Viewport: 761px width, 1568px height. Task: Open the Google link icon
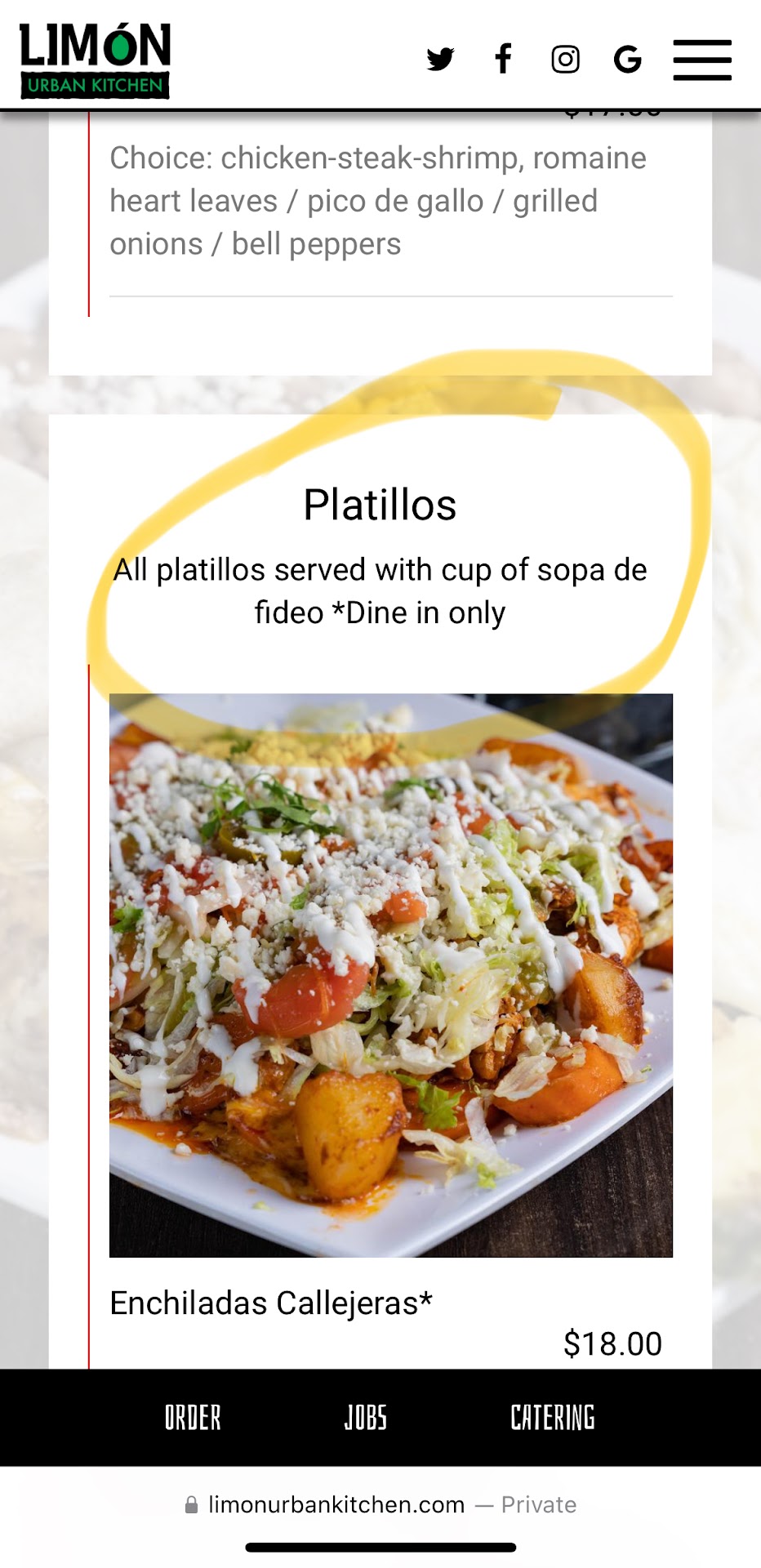[x=627, y=60]
